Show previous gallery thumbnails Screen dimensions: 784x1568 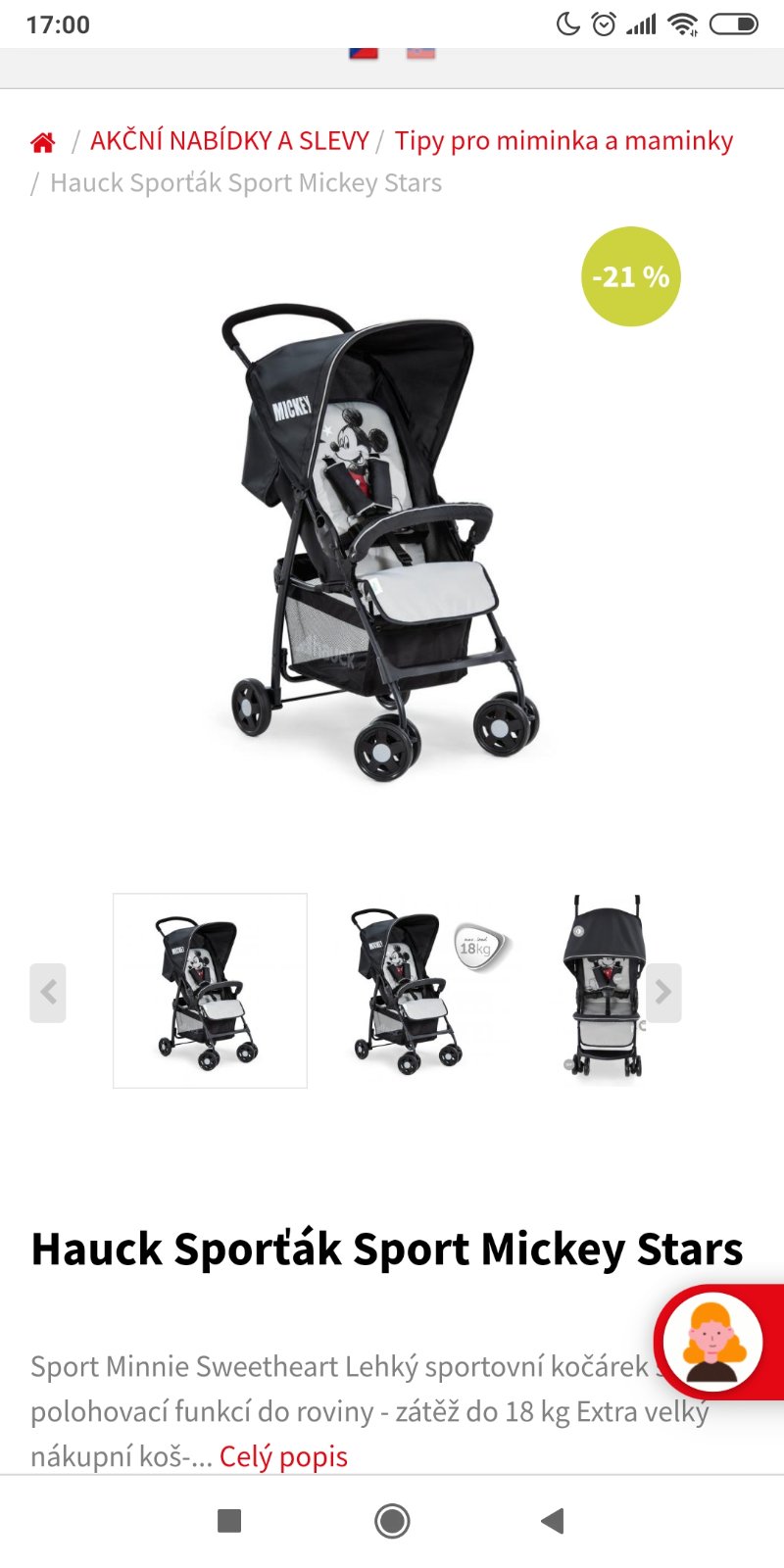48,993
